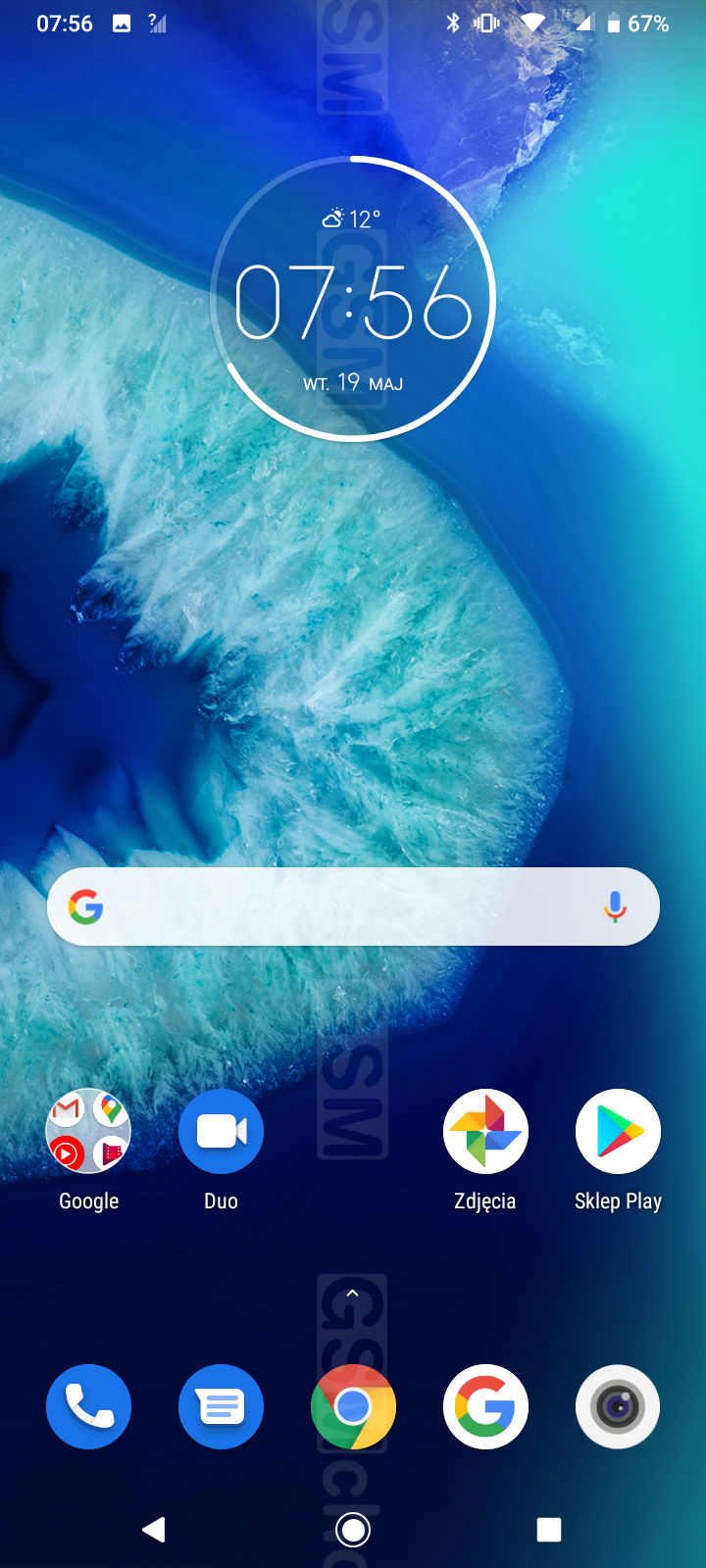This screenshot has width=706, height=1568.
Task: Start voice search with the microphone
Action: (x=615, y=907)
